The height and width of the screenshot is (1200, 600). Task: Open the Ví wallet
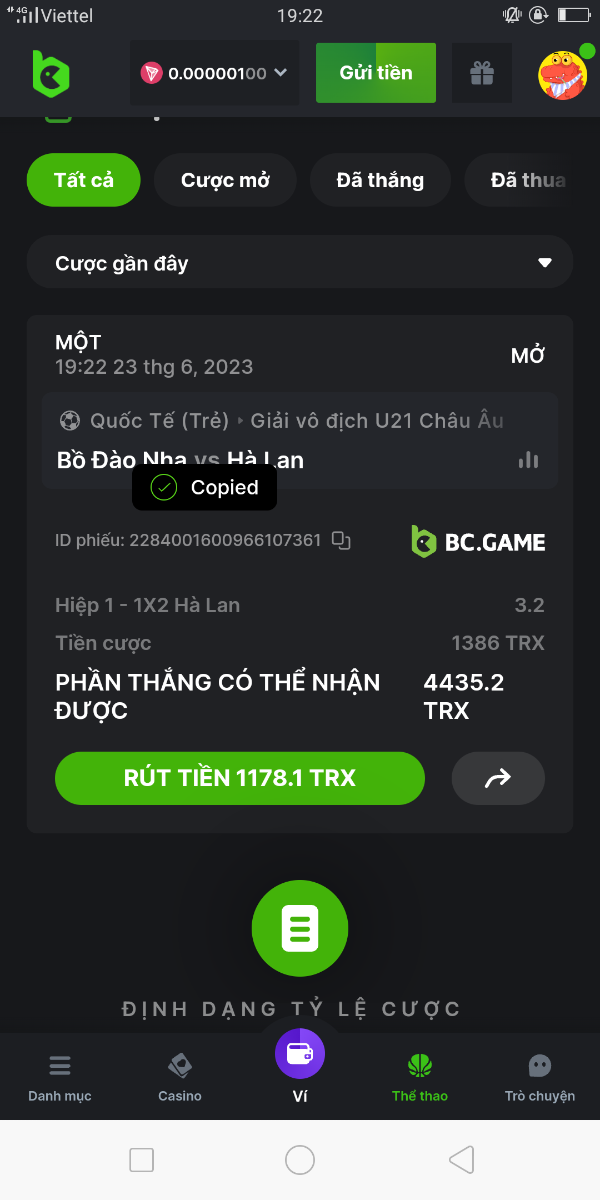[x=300, y=1060]
